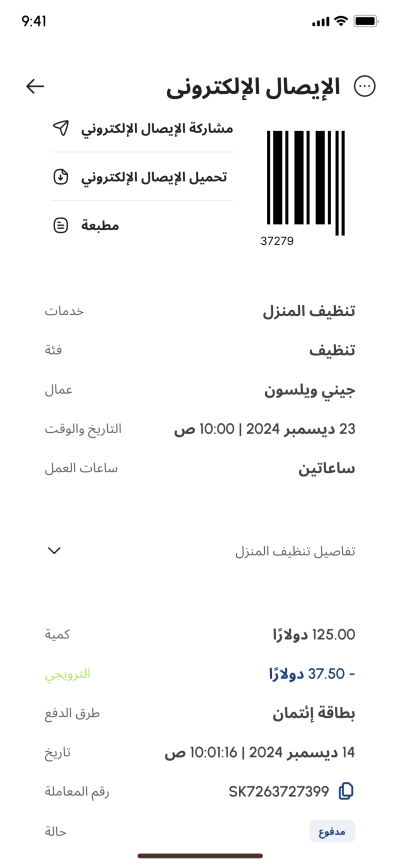The height and width of the screenshot is (866, 400).
Task: Open the more options circle menu
Action: point(365,86)
